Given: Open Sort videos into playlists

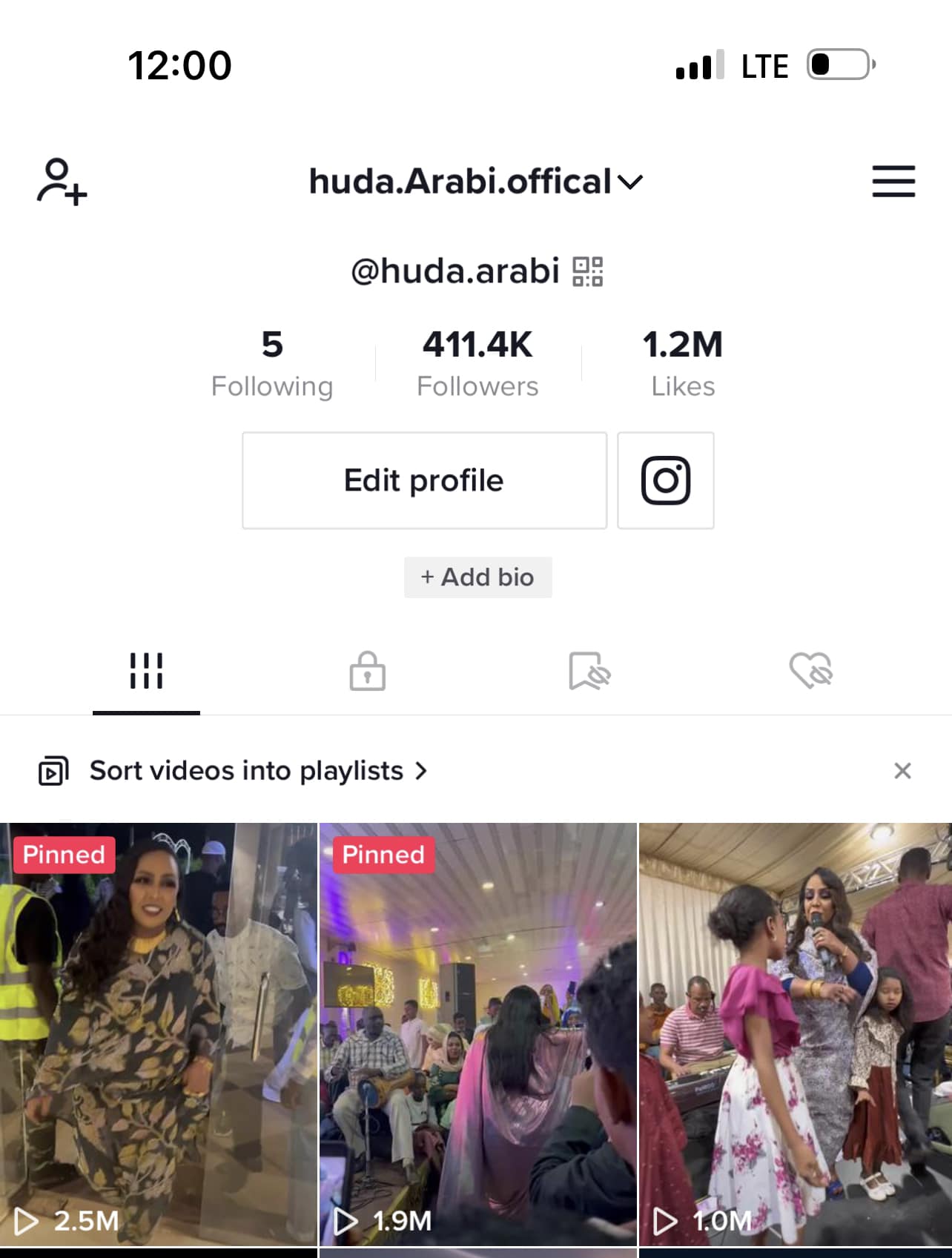Looking at the screenshot, I should [246, 771].
